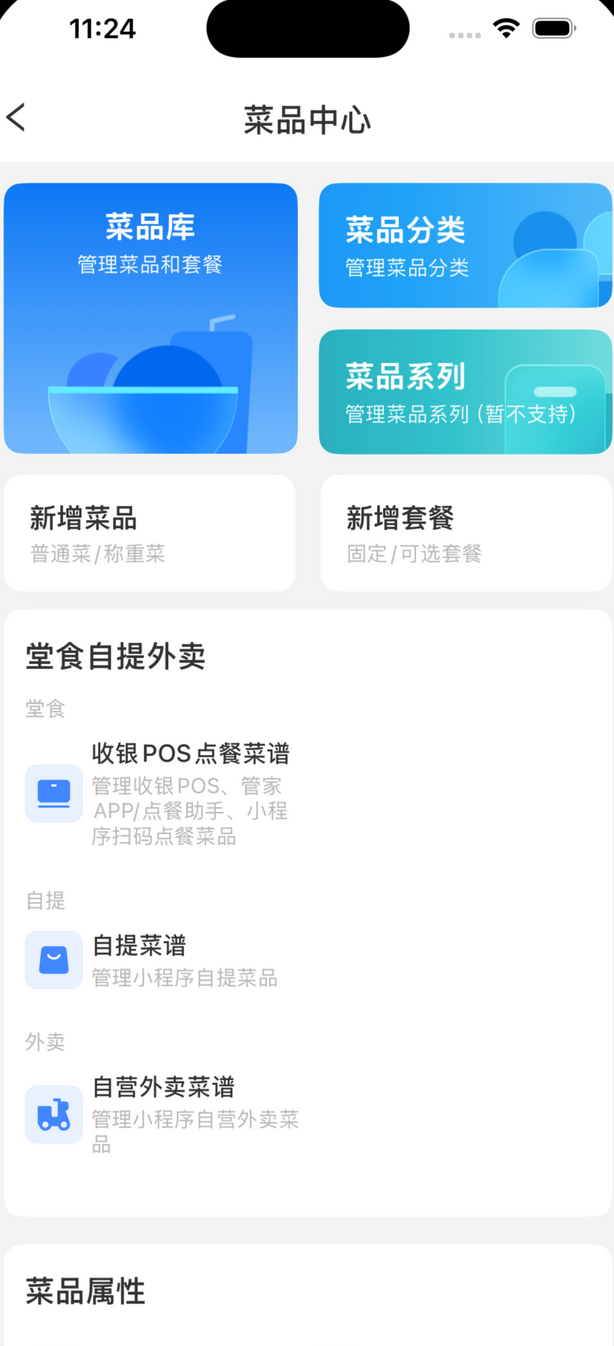Open 菜品分类 management
Image resolution: width=614 pixels, height=1346 pixels.
465,245
